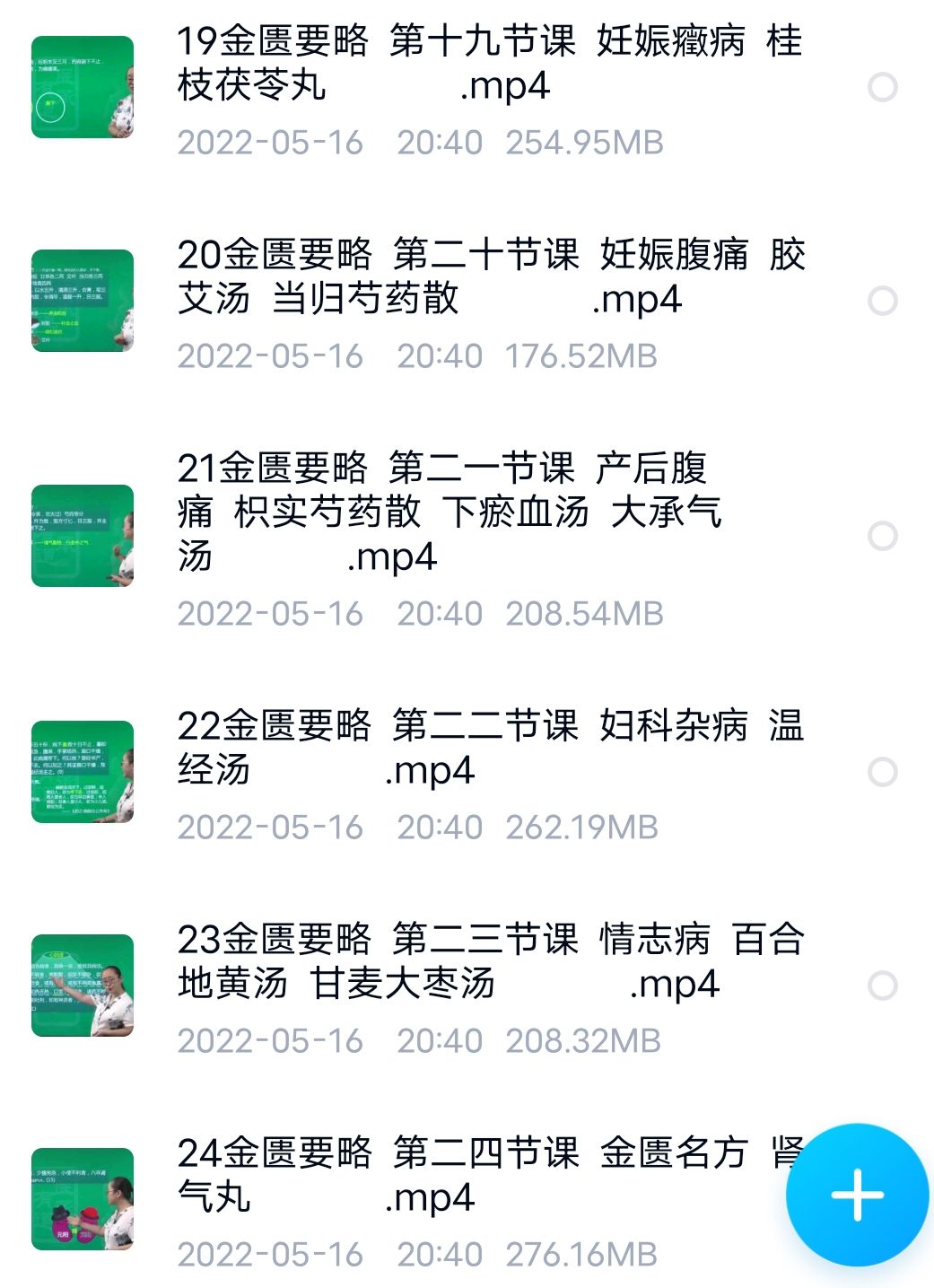Image resolution: width=934 pixels, height=1288 pixels.
Task: Select the checkbox for lesson 21 file
Action: (883, 536)
